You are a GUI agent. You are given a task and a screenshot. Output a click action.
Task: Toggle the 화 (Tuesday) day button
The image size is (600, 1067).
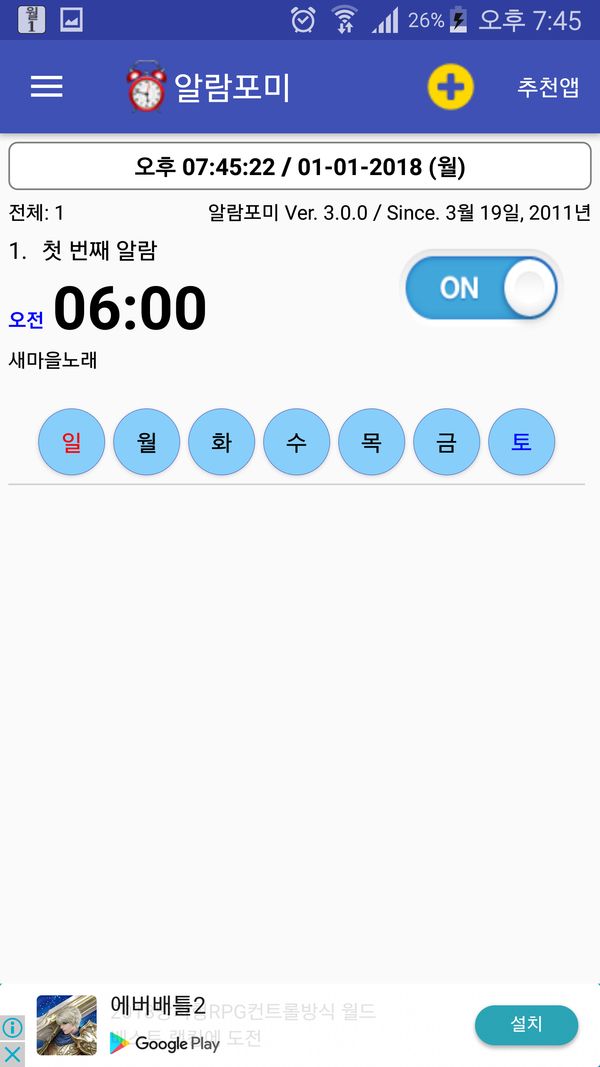tap(221, 442)
